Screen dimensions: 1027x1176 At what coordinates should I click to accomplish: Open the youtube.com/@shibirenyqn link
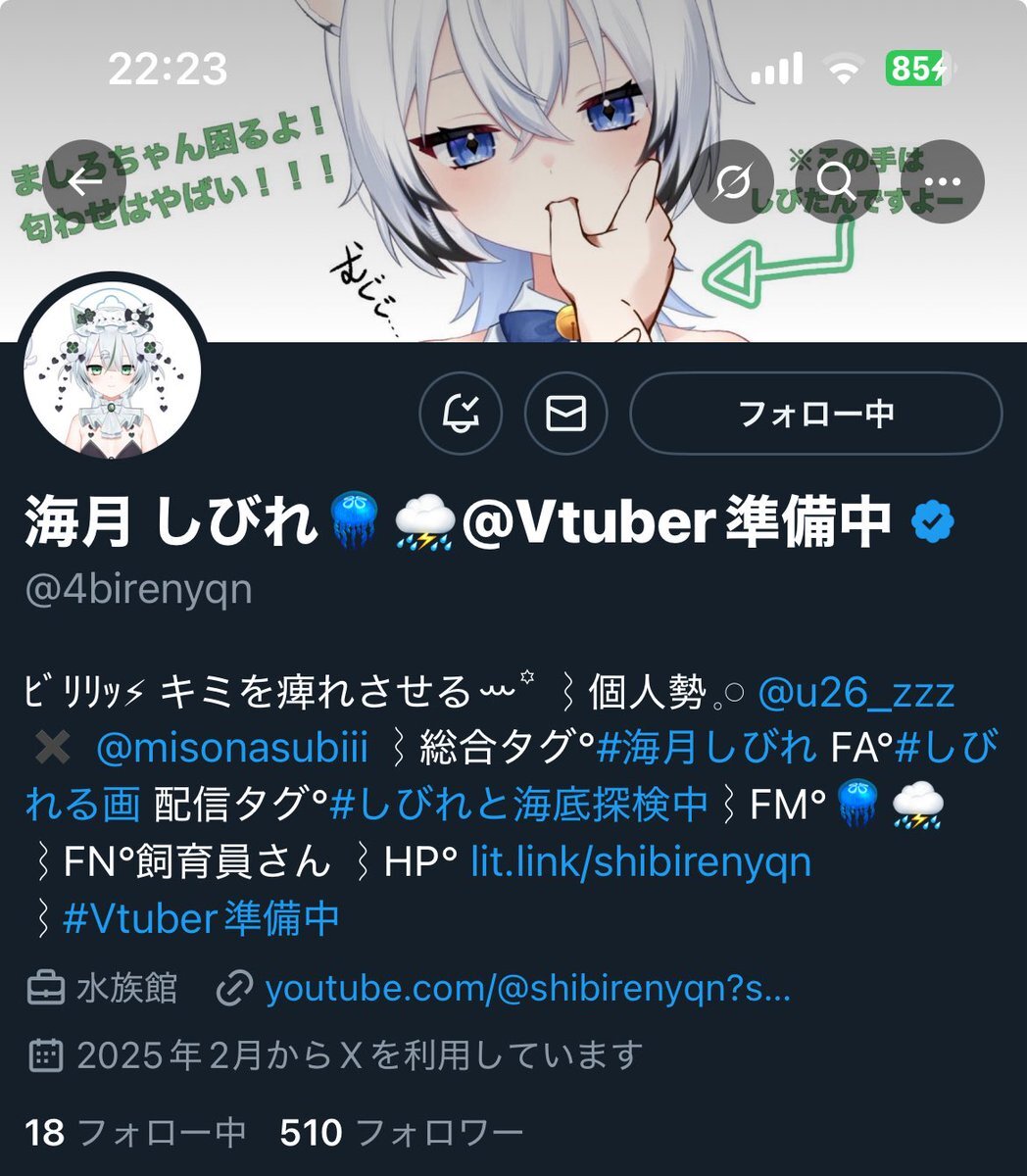click(x=527, y=990)
